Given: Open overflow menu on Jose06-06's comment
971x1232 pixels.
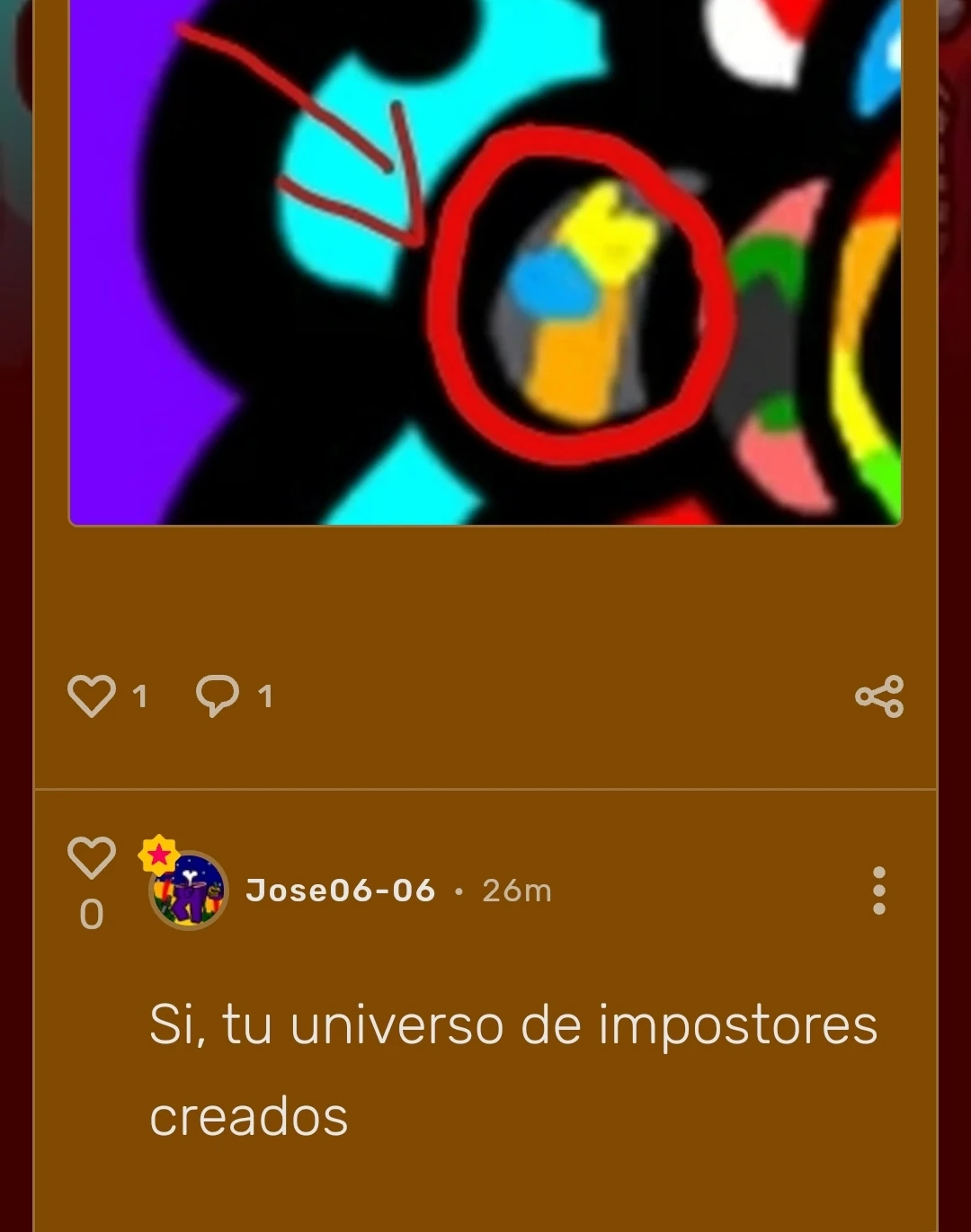Looking at the screenshot, I should 878,891.
